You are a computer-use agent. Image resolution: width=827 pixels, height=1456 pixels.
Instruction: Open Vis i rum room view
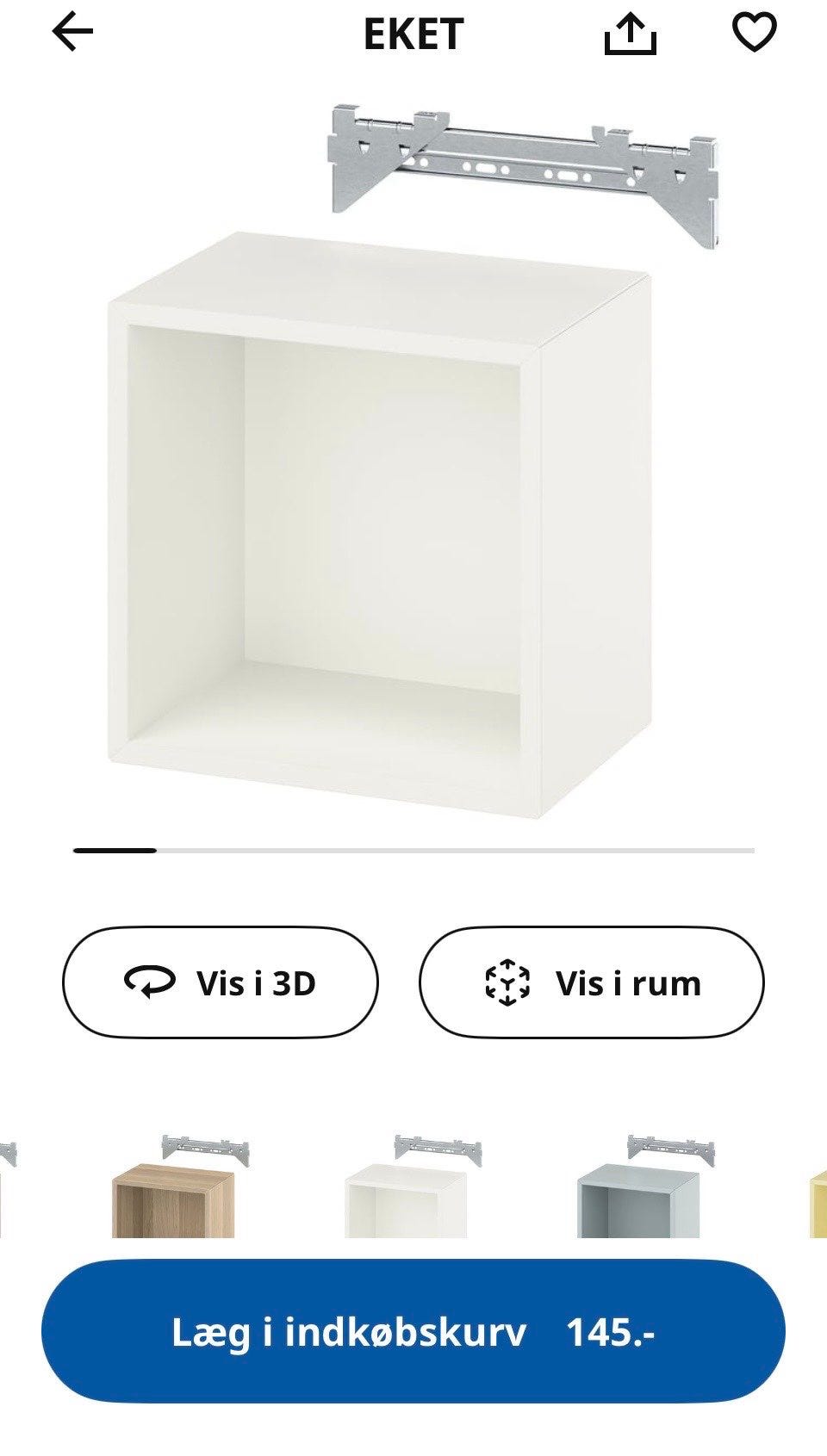tap(591, 982)
